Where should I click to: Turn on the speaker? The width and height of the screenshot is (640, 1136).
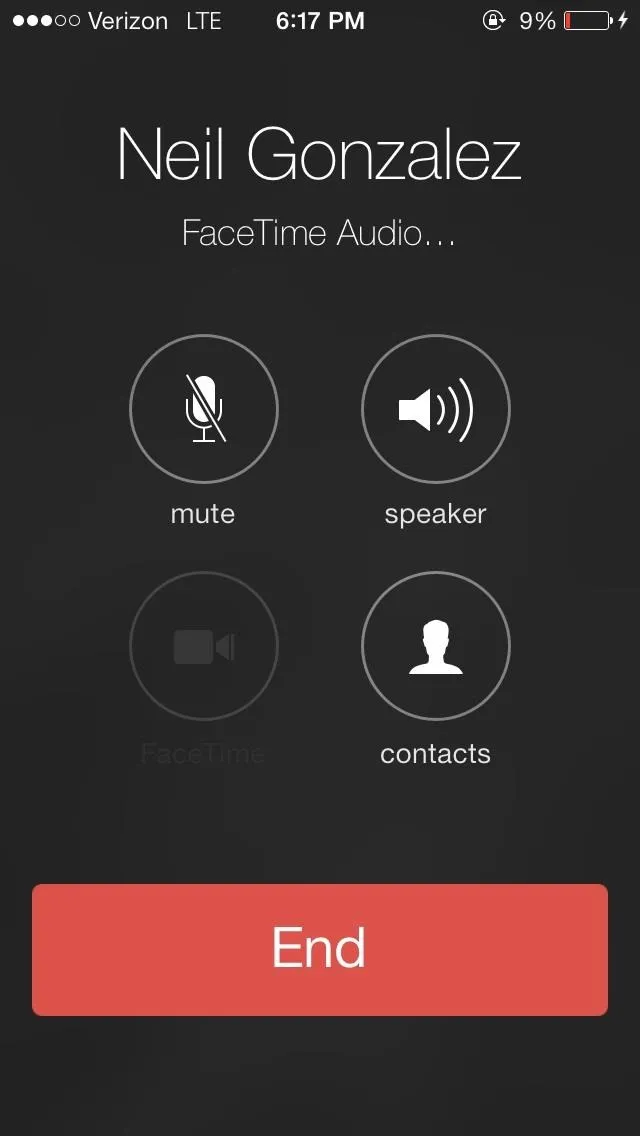tap(436, 409)
